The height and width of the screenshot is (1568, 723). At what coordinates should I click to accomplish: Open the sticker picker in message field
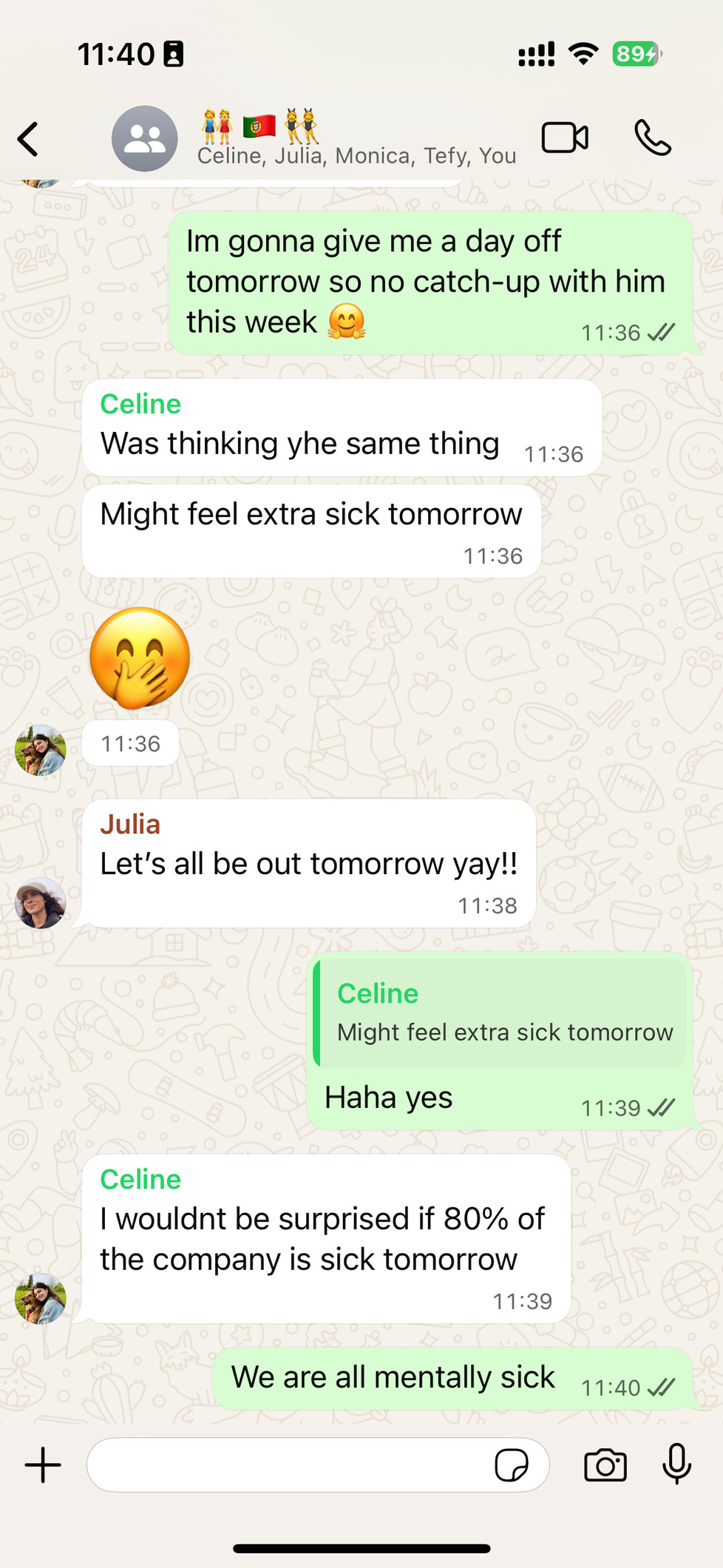[x=512, y=1464]
